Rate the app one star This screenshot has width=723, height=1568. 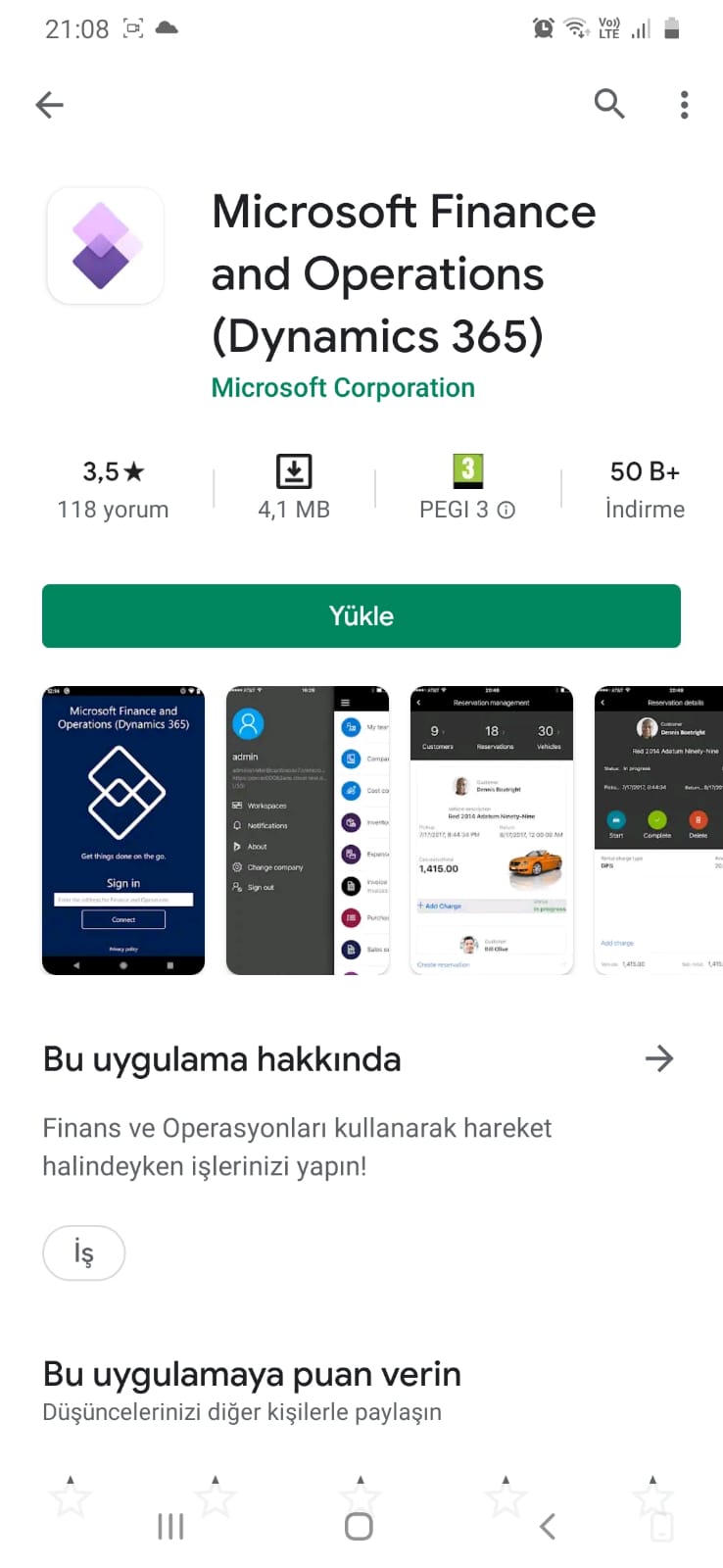click(71, 1497)
